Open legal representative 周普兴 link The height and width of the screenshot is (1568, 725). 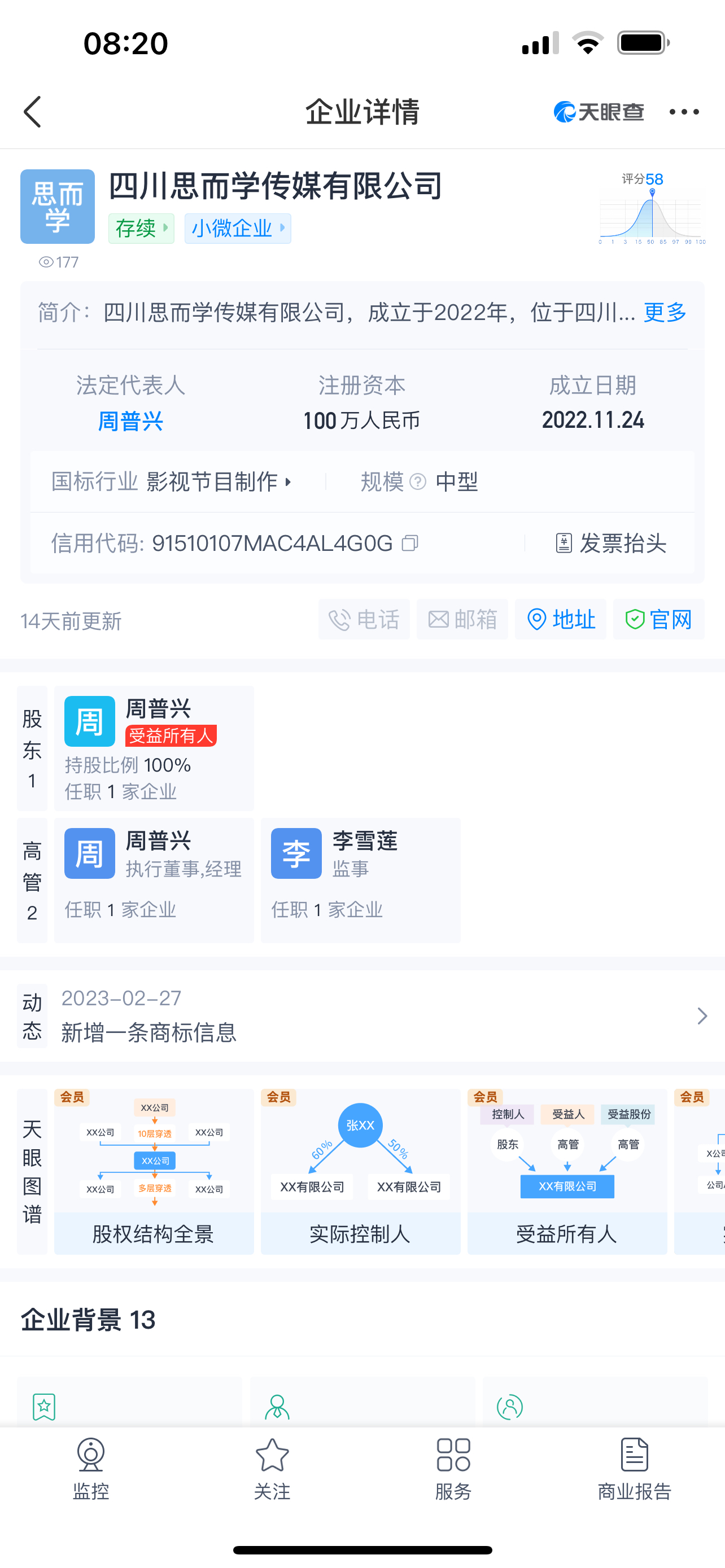point(130,421)
